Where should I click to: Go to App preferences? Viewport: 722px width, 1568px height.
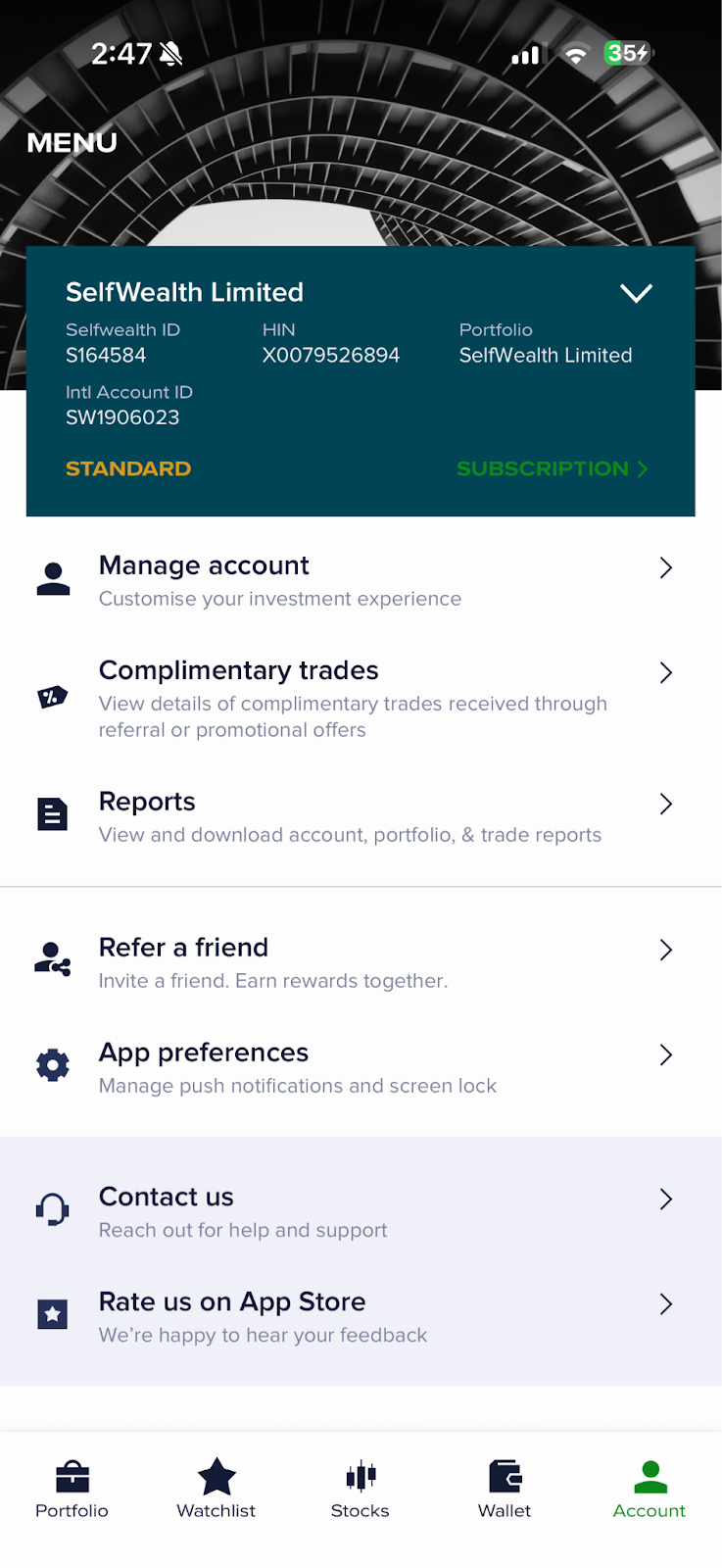coord(359,1067)
